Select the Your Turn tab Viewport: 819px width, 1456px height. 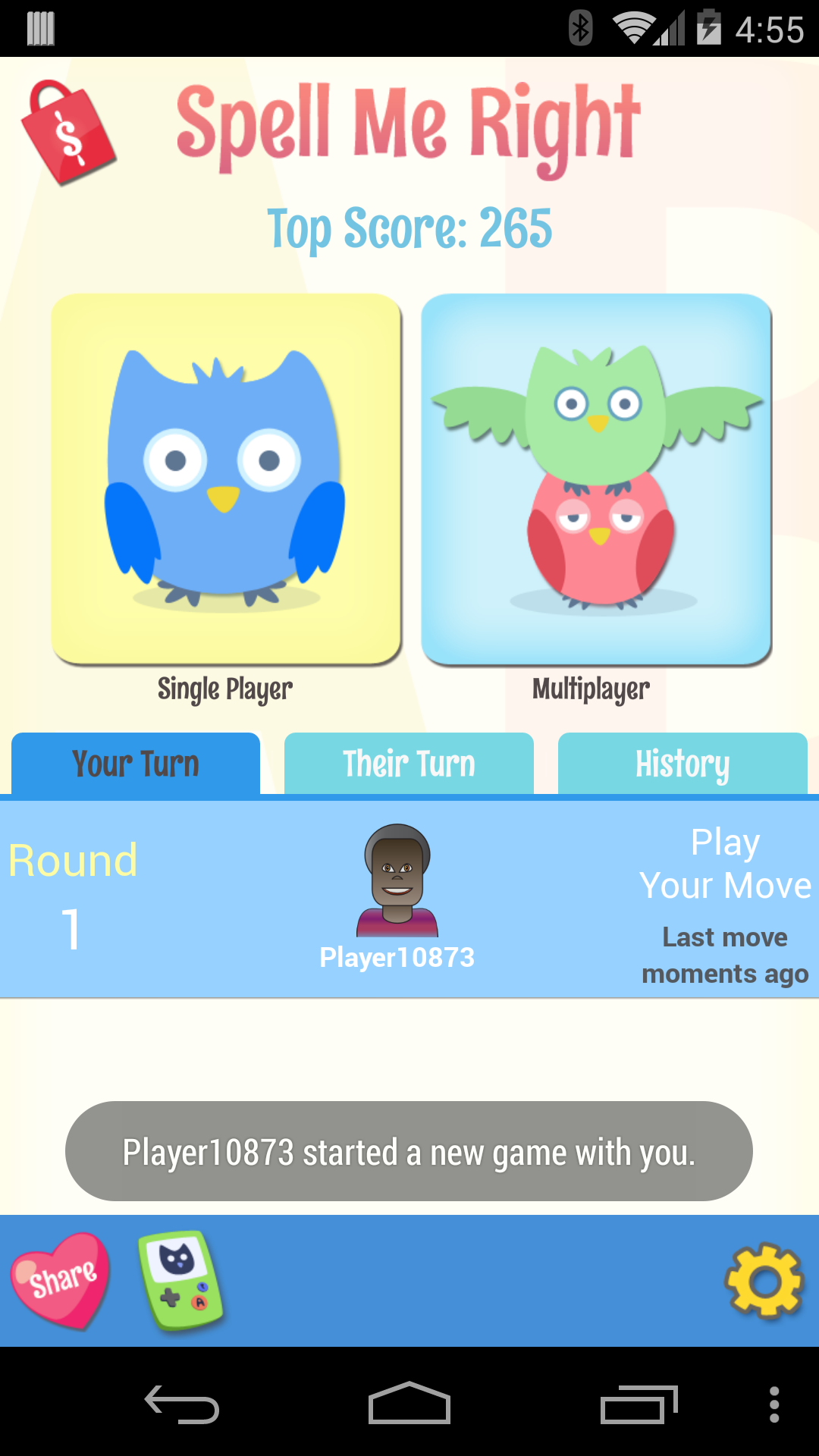pyautogui.click(x=135, y=764)
